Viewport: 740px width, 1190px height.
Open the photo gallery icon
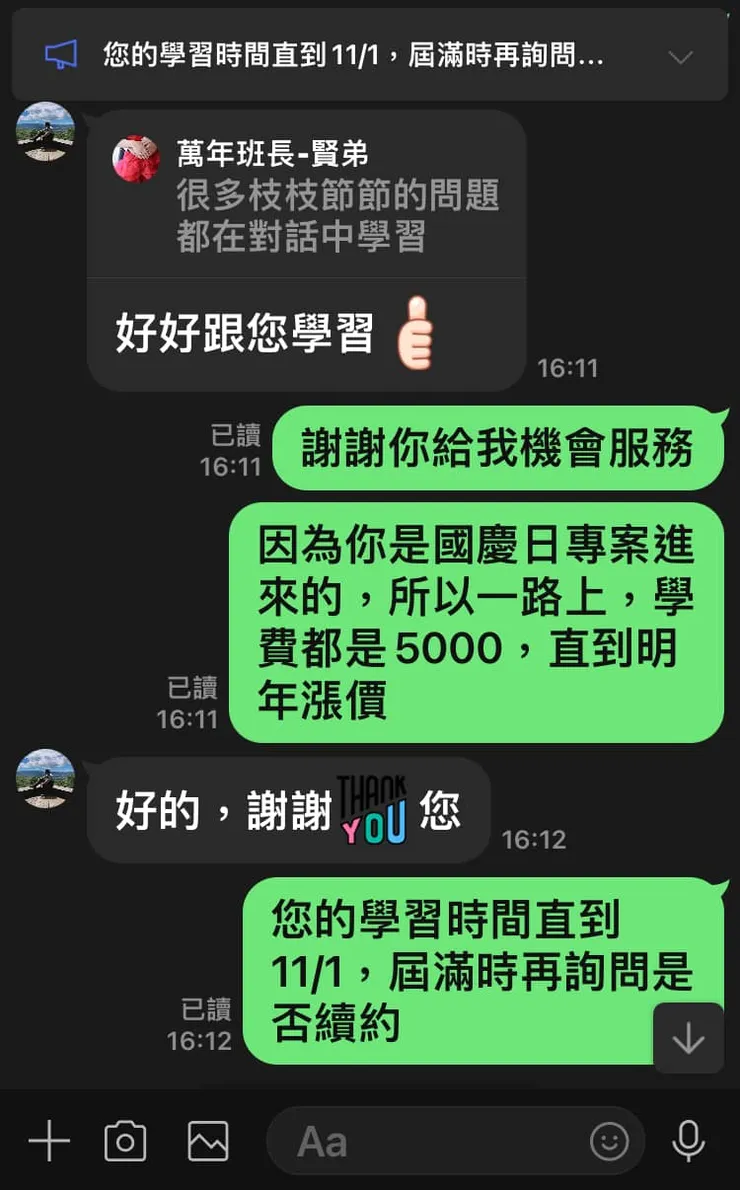[207, 1139]
